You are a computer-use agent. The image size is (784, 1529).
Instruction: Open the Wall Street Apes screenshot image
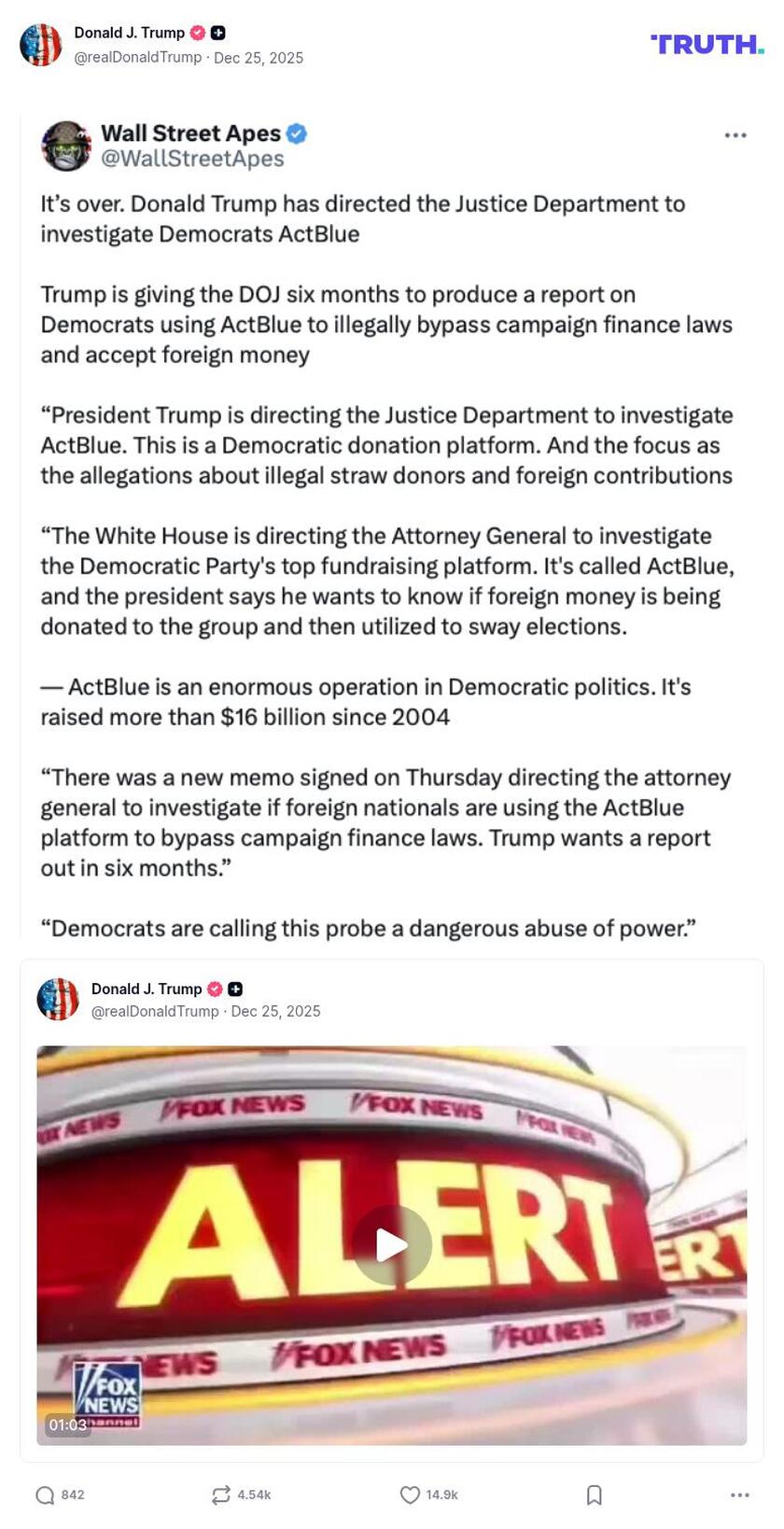coord(391,523)
